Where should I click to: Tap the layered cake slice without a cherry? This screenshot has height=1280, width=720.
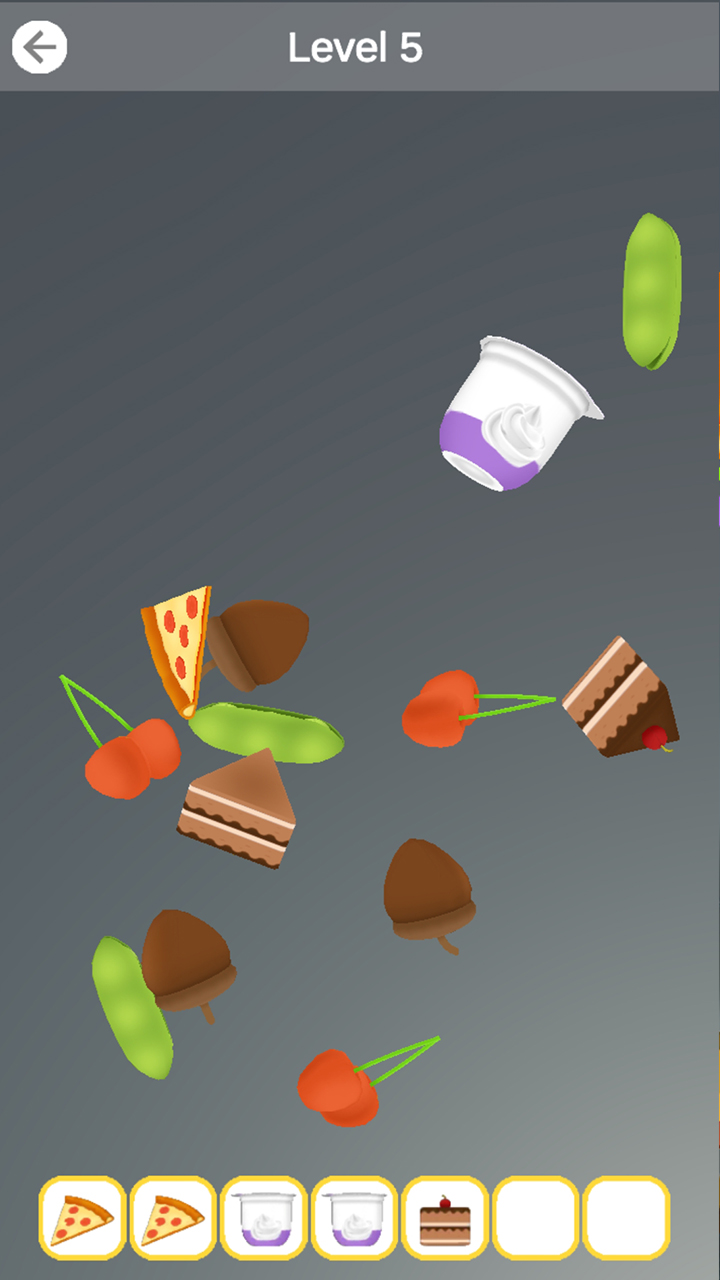click(238, 810)
